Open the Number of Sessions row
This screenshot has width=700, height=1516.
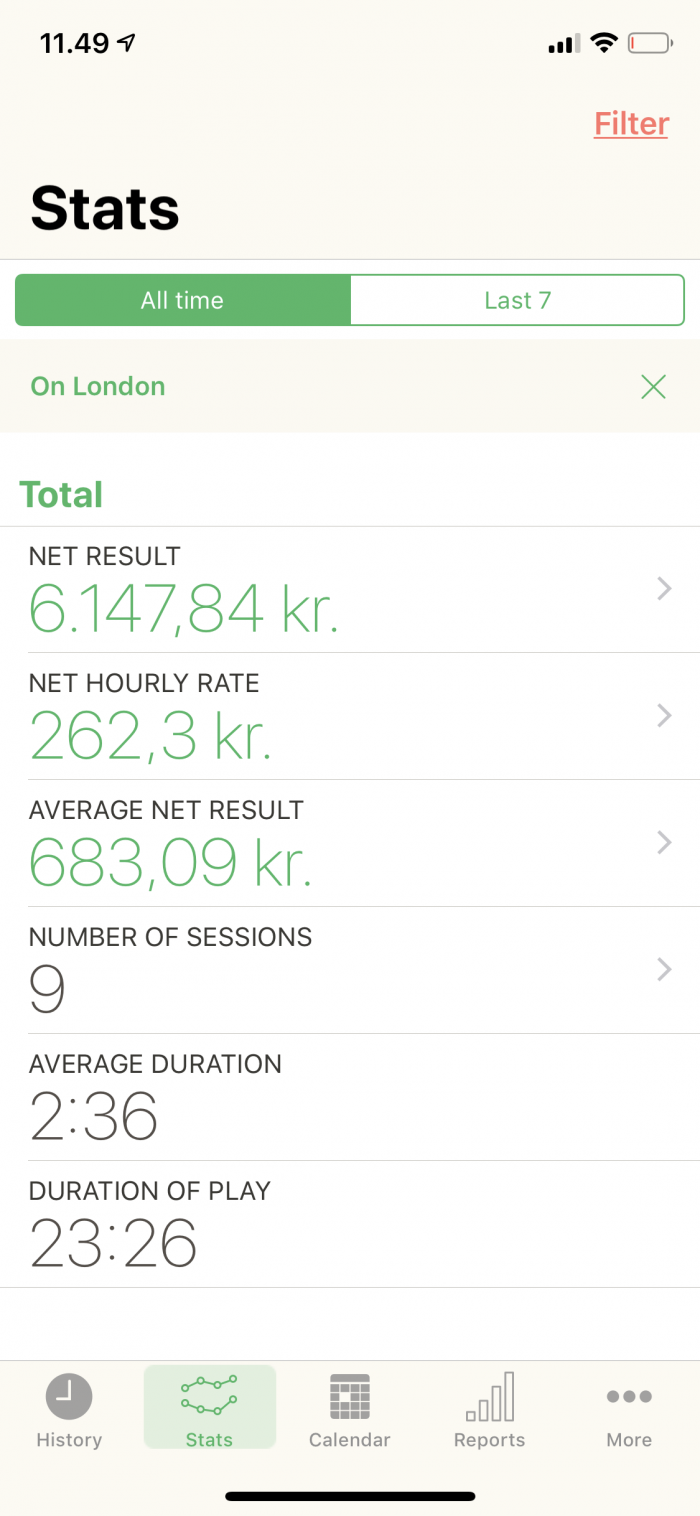click(350, 971)
